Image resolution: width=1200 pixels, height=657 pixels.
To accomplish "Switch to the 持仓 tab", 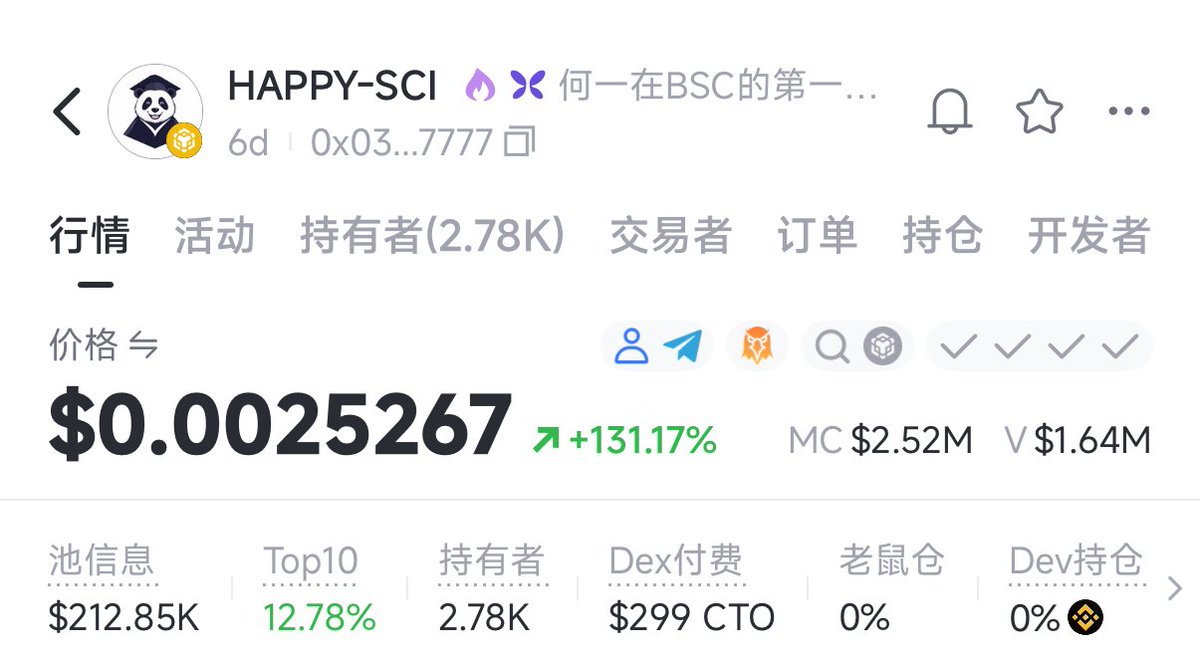I will pyautogui.click(x=942, y=236).
